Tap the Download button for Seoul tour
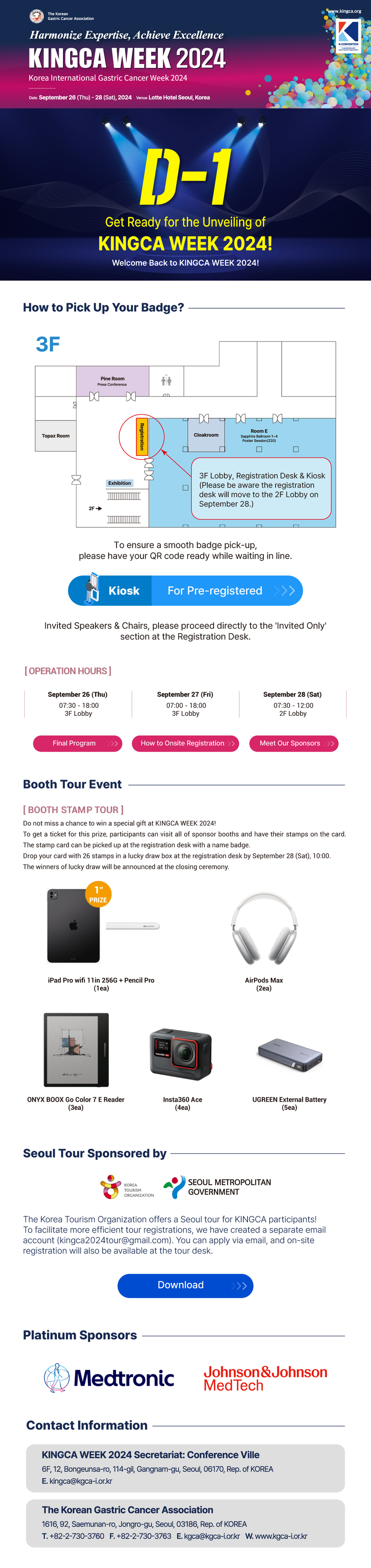371x1568 pixels. click(185, 1285)
